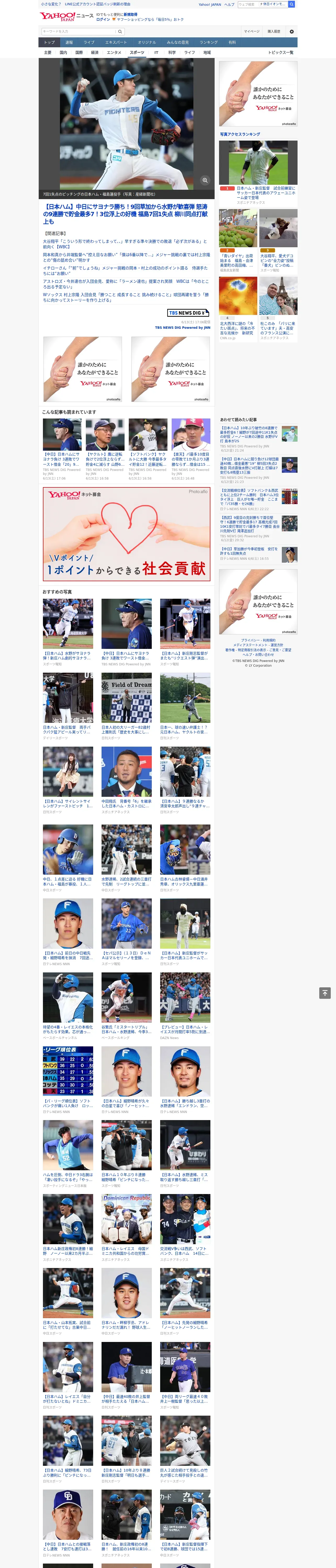Open トピックス一覧 link

click(281, 52)
